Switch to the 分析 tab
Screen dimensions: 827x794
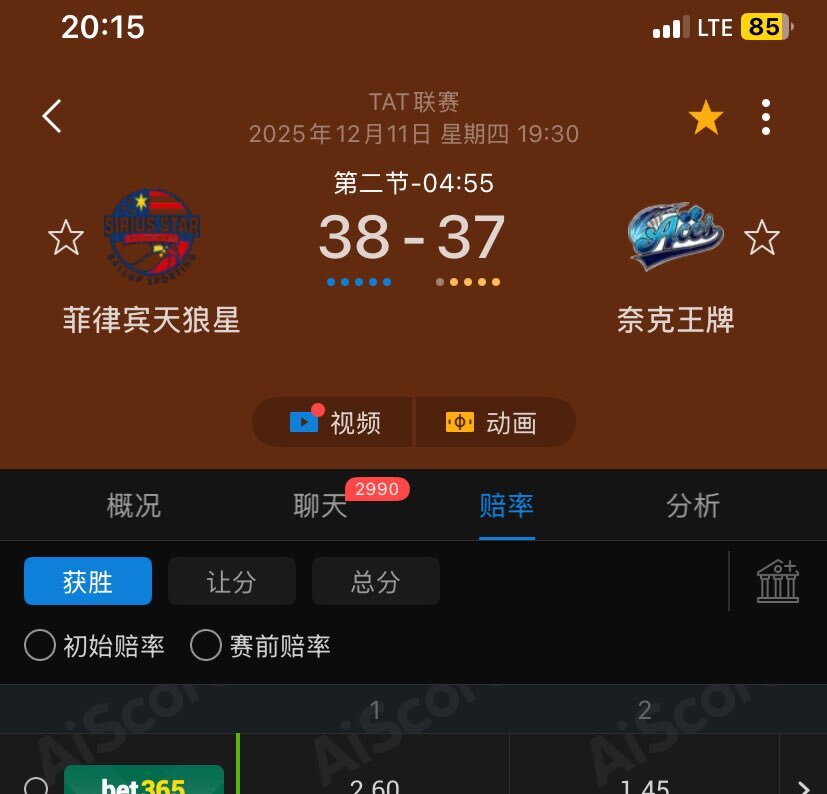(692, 506)
